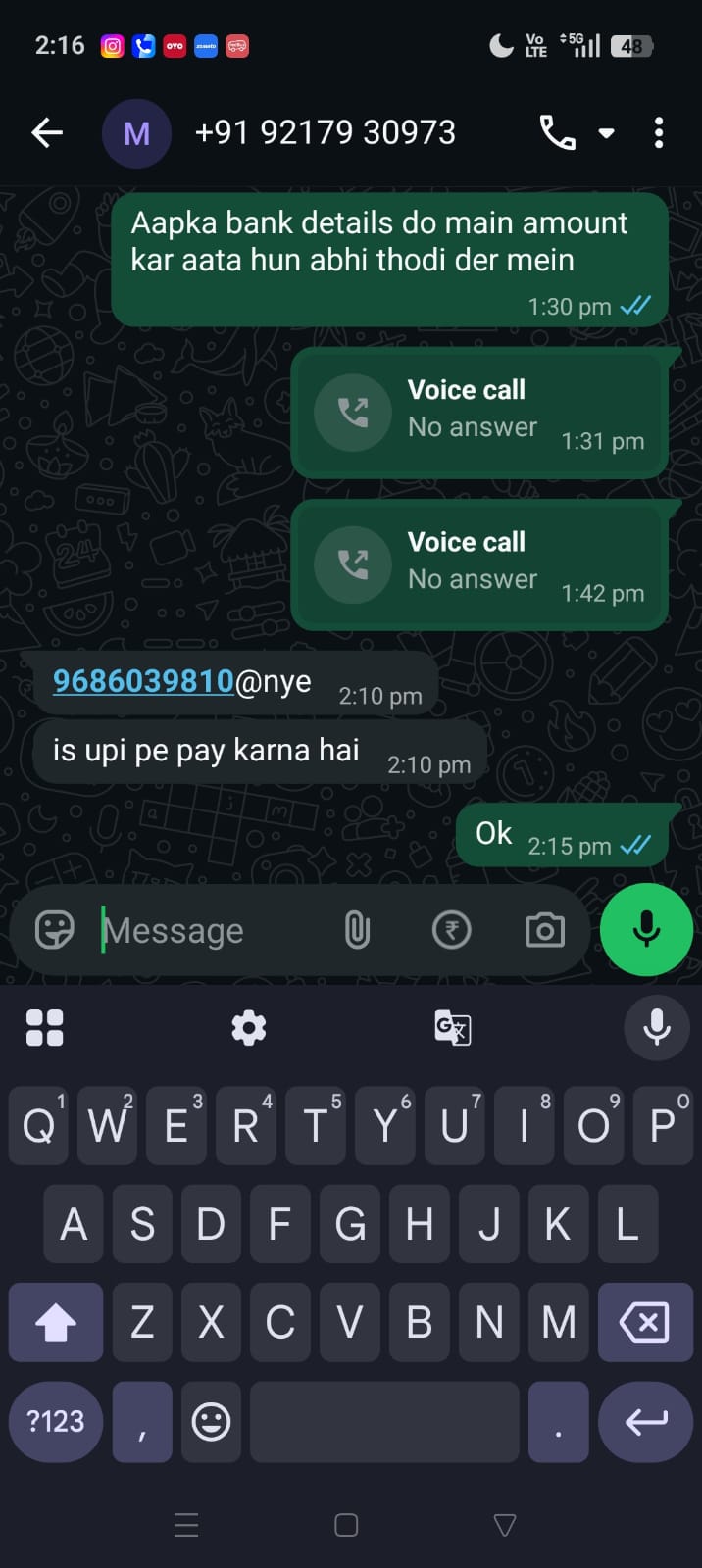Open keyboard settings gear
The height and width of the screenshot is (1568, 702).
point(248,1027)
